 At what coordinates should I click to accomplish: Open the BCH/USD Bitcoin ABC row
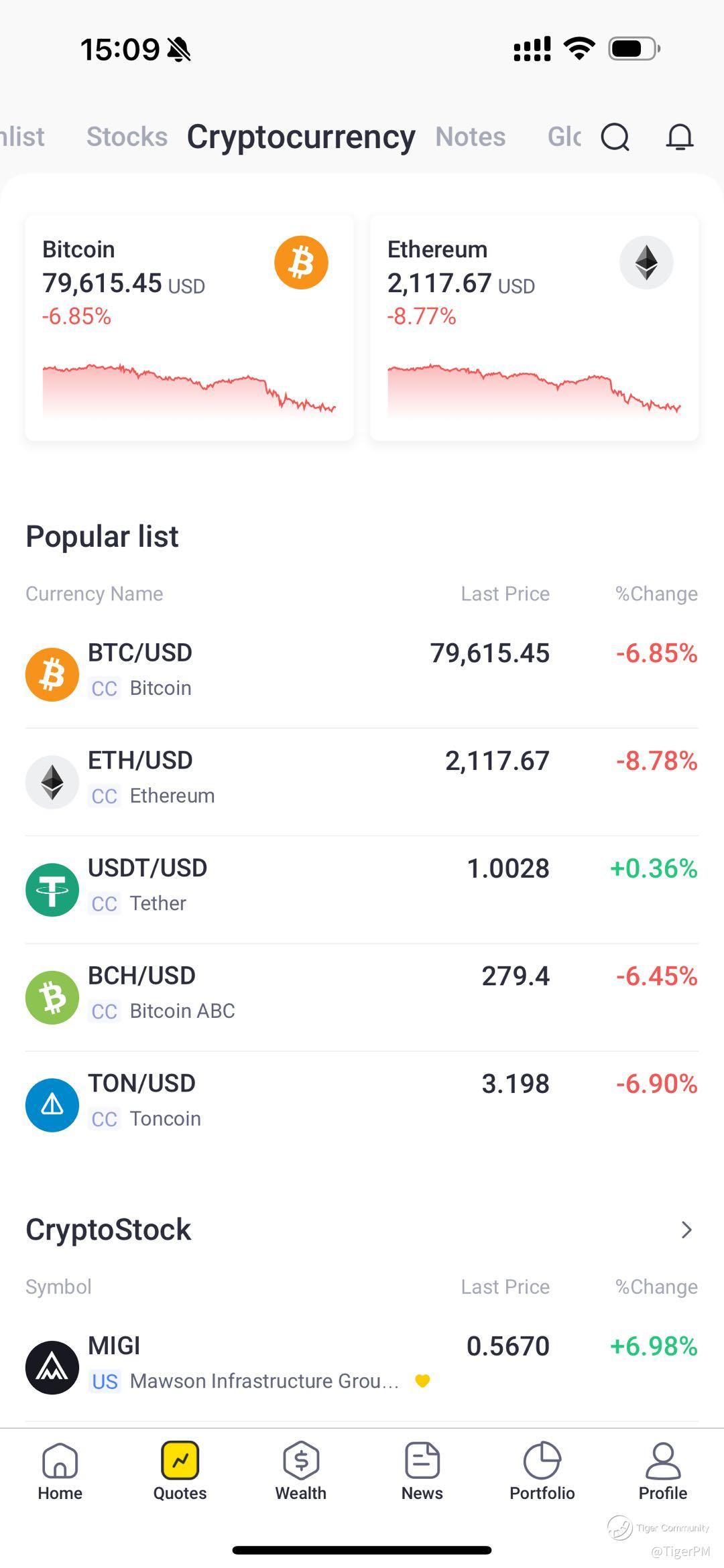(362, 994)
